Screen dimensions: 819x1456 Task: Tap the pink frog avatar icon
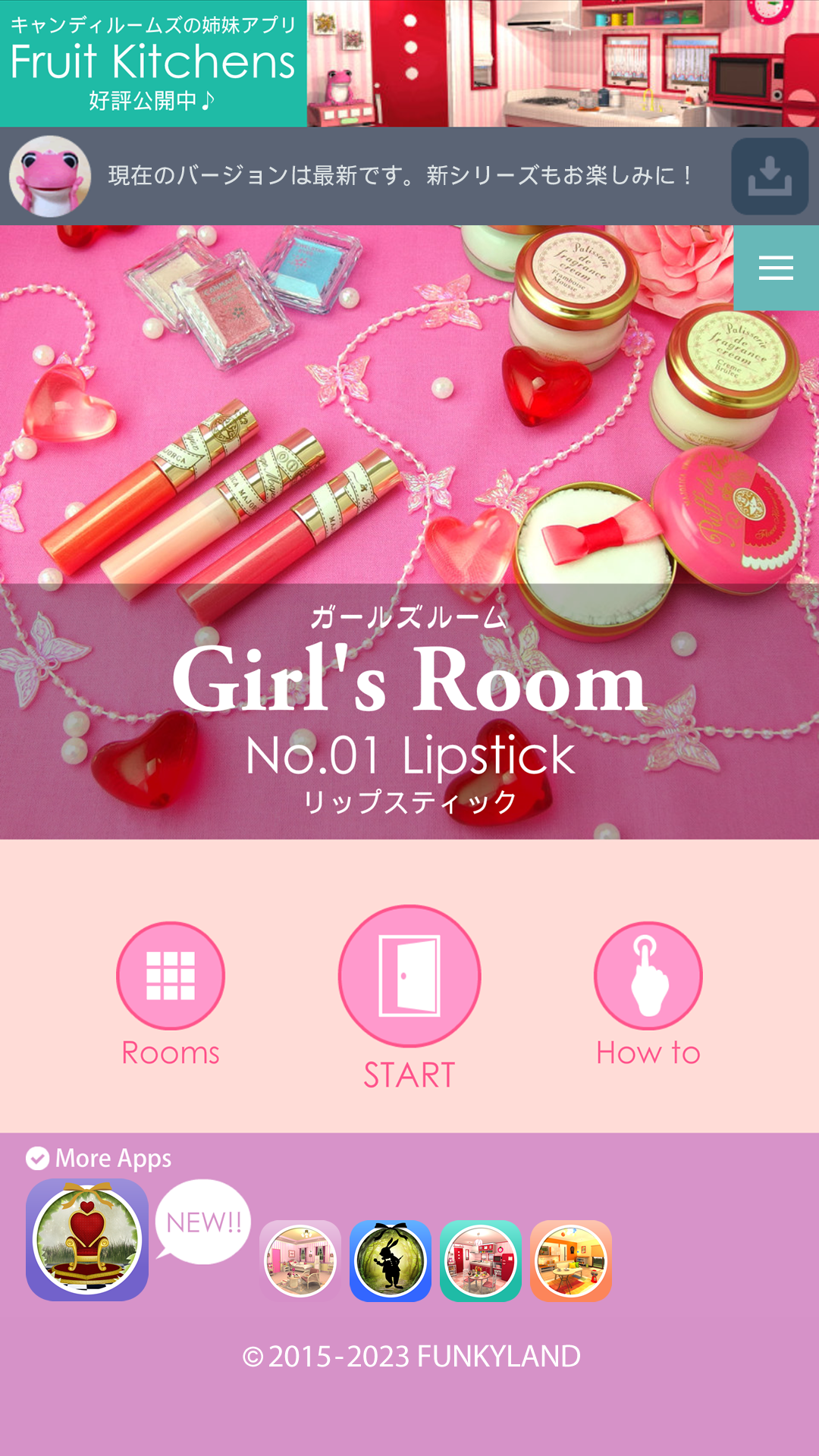[49, 176]
